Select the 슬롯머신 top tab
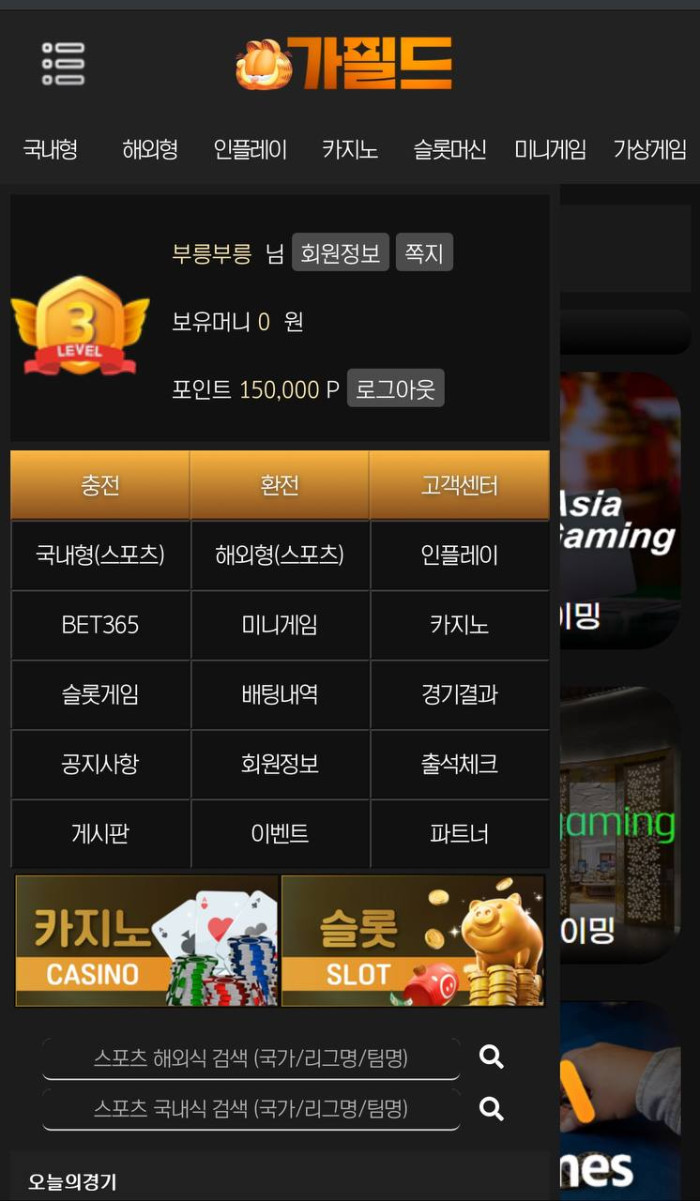Screen dimensions: 700x1201 pyautogui.click(x=449, y=150)
